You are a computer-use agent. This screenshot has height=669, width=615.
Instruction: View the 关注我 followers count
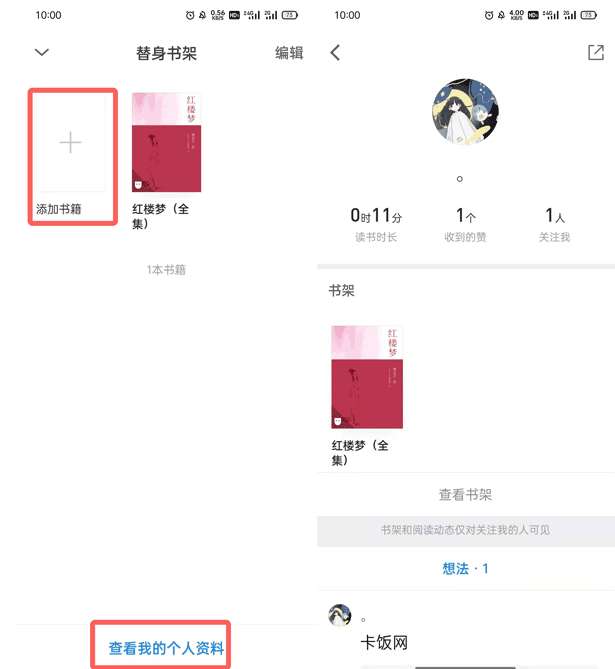point(556,224)
